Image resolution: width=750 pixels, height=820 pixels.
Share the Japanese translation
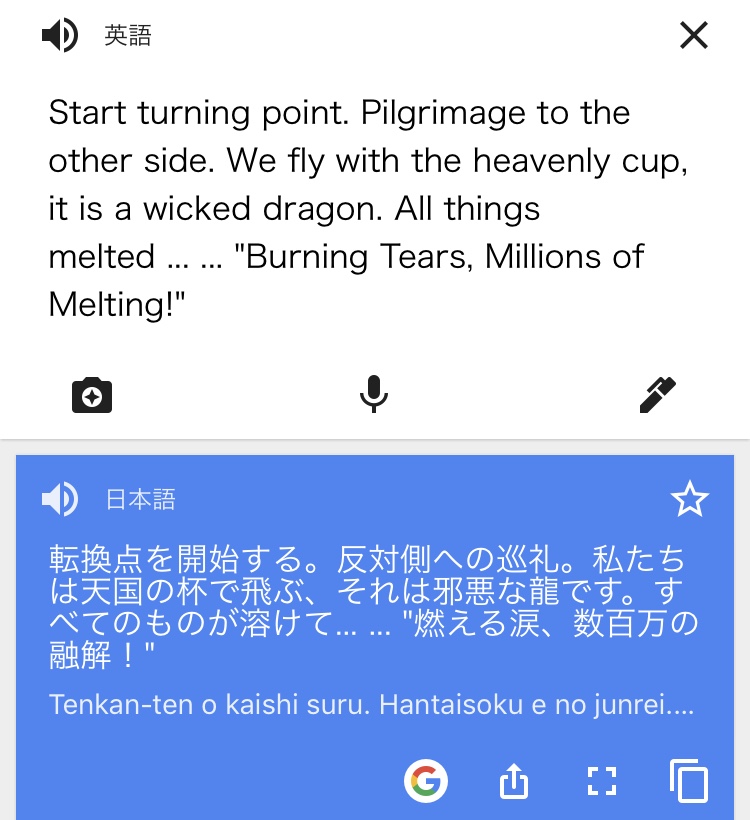point(513,781)
